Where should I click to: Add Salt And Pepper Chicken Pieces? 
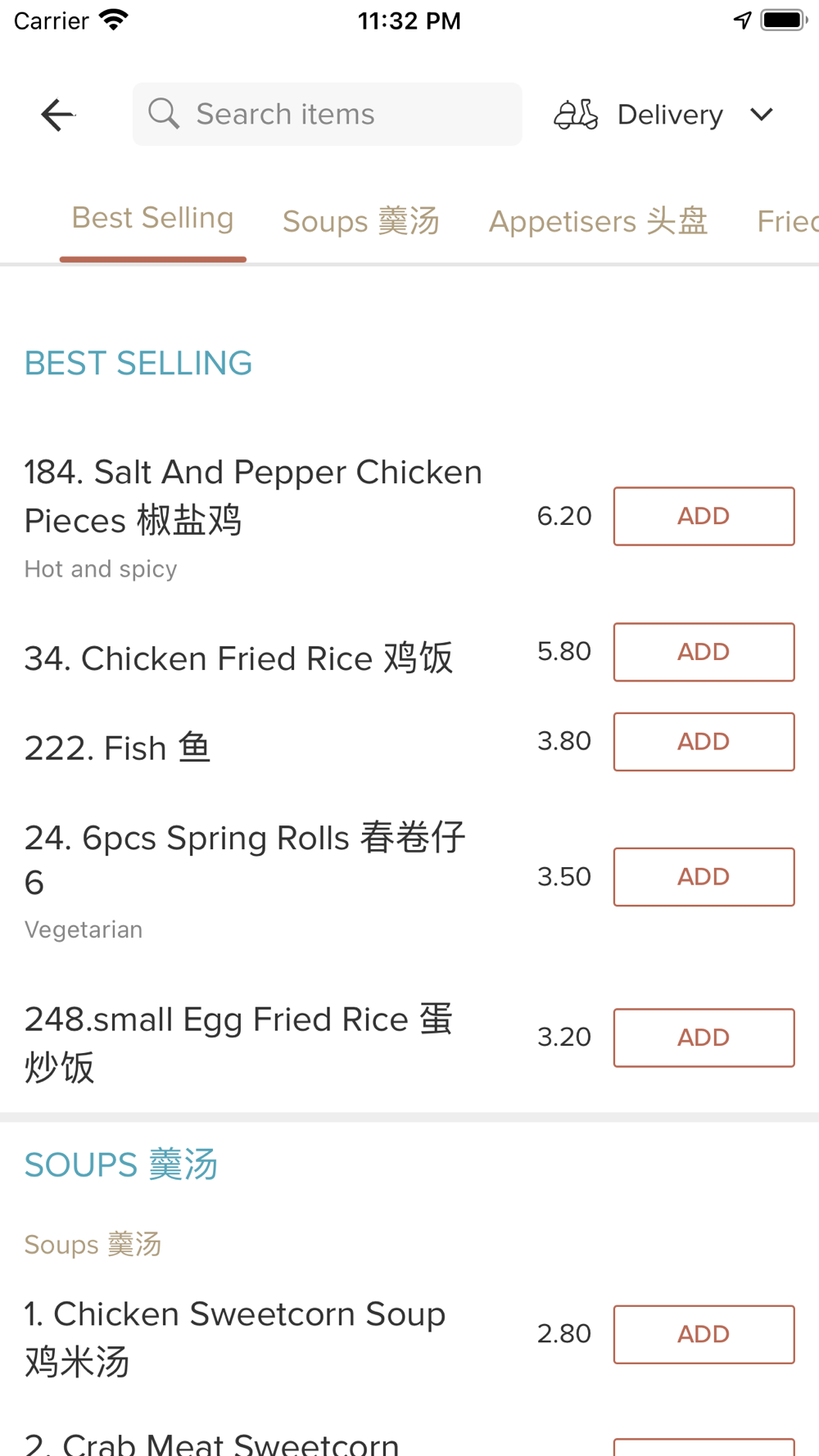pos(704,516)
